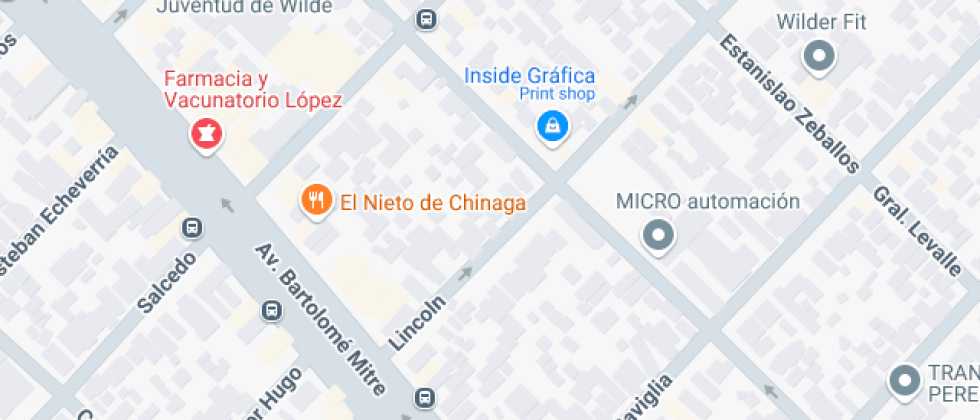The width and height of the screenshot is (980, 420).
Task: Select the Wilder Fit location pin
Action: (x=819, y=57)
